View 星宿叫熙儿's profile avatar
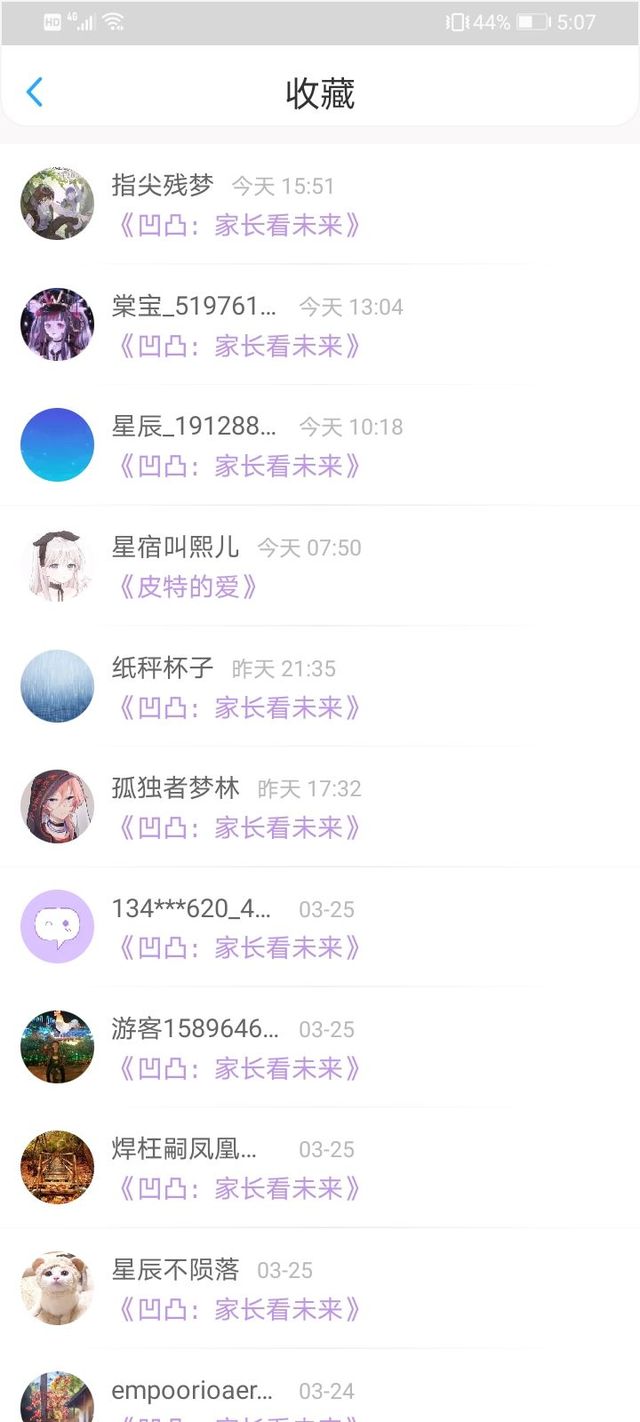Viewport: 640px width, 1422px height. (x=57, y=566)
